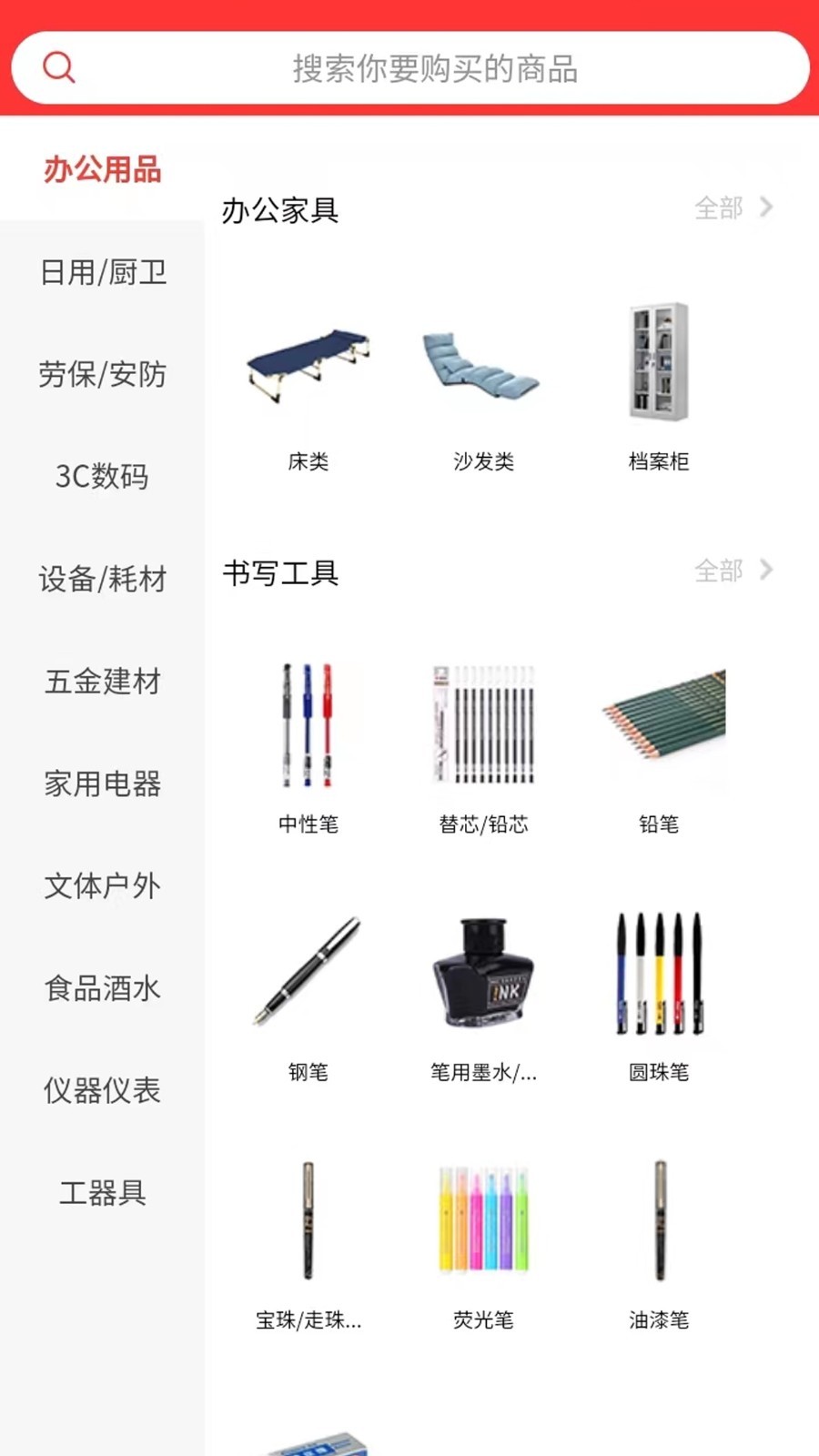This screenshot has height=1456, width=819.
Task: Browse 中性笔 products
Action: [x=308, y=746]
